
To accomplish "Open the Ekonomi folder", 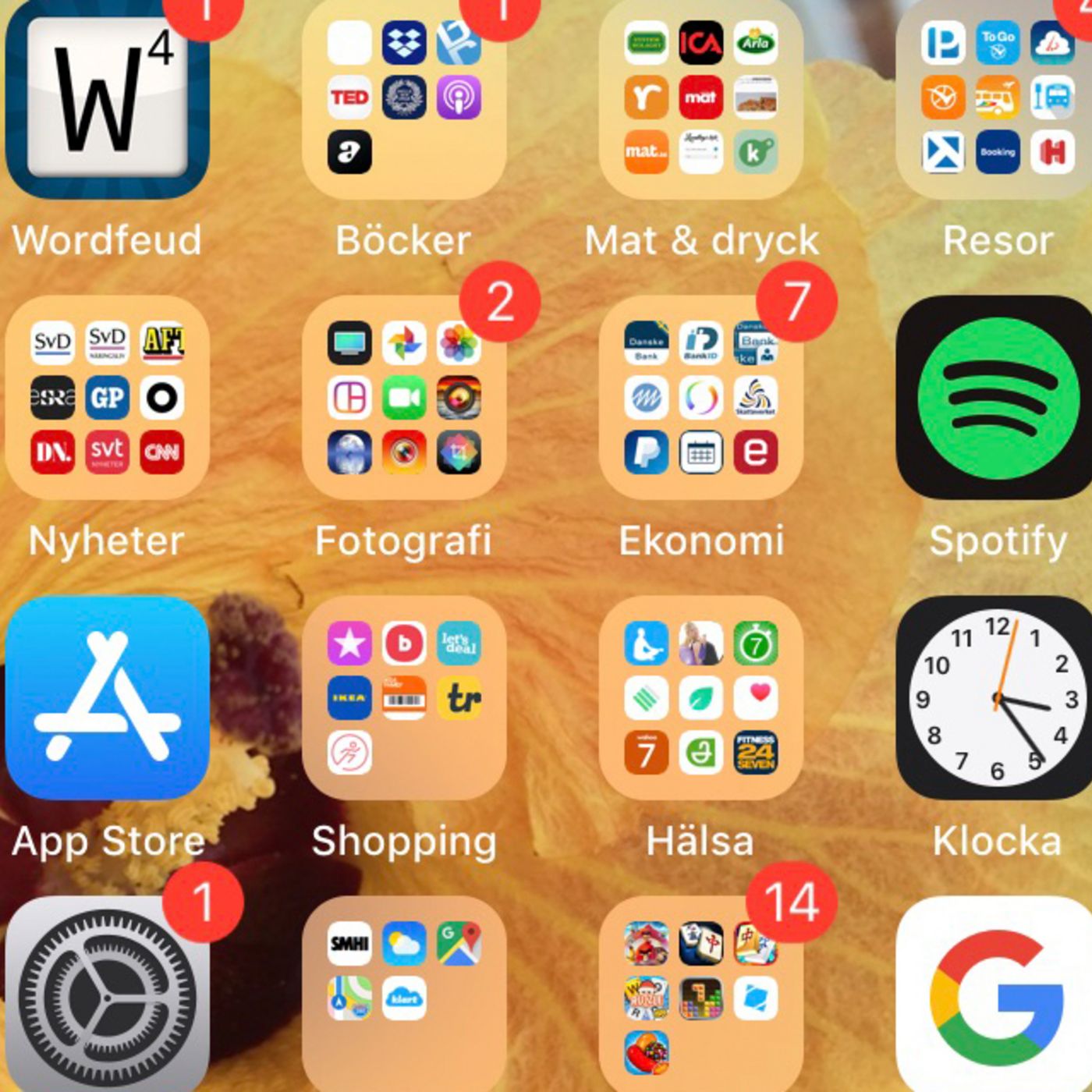I will click(700, 397).
